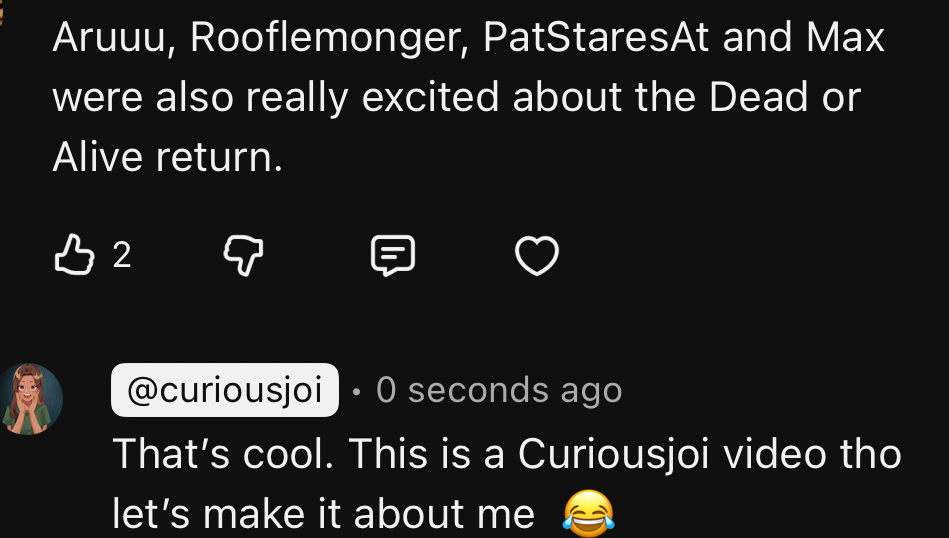This screenshot has height=538, width=949.
Task: Dislike the comment about Dead or Alive return
Action: [242, 257]
